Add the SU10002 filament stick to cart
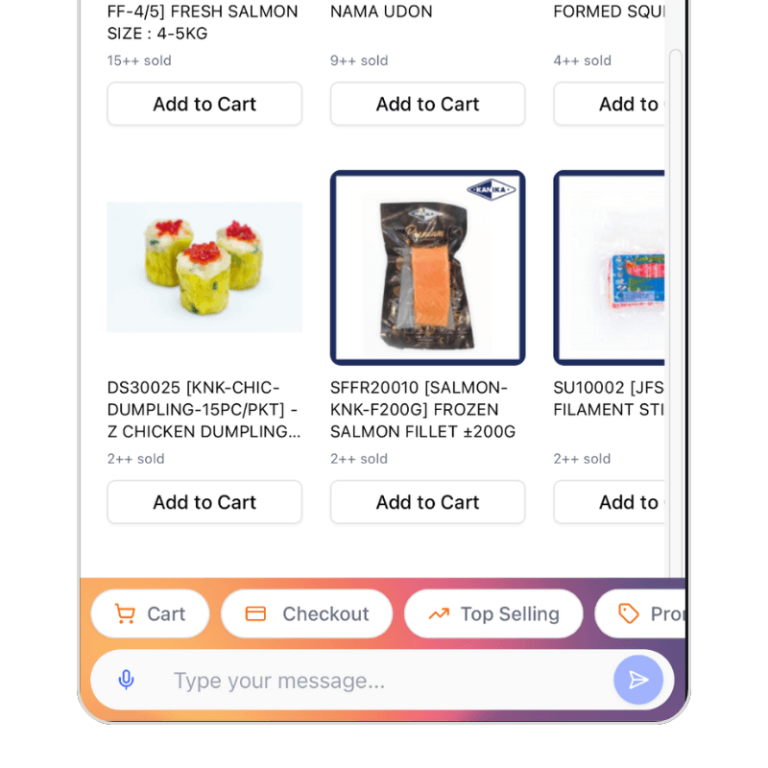Viewport: 768px width, 768px height. pyautogui.click(x=610, y=502)
